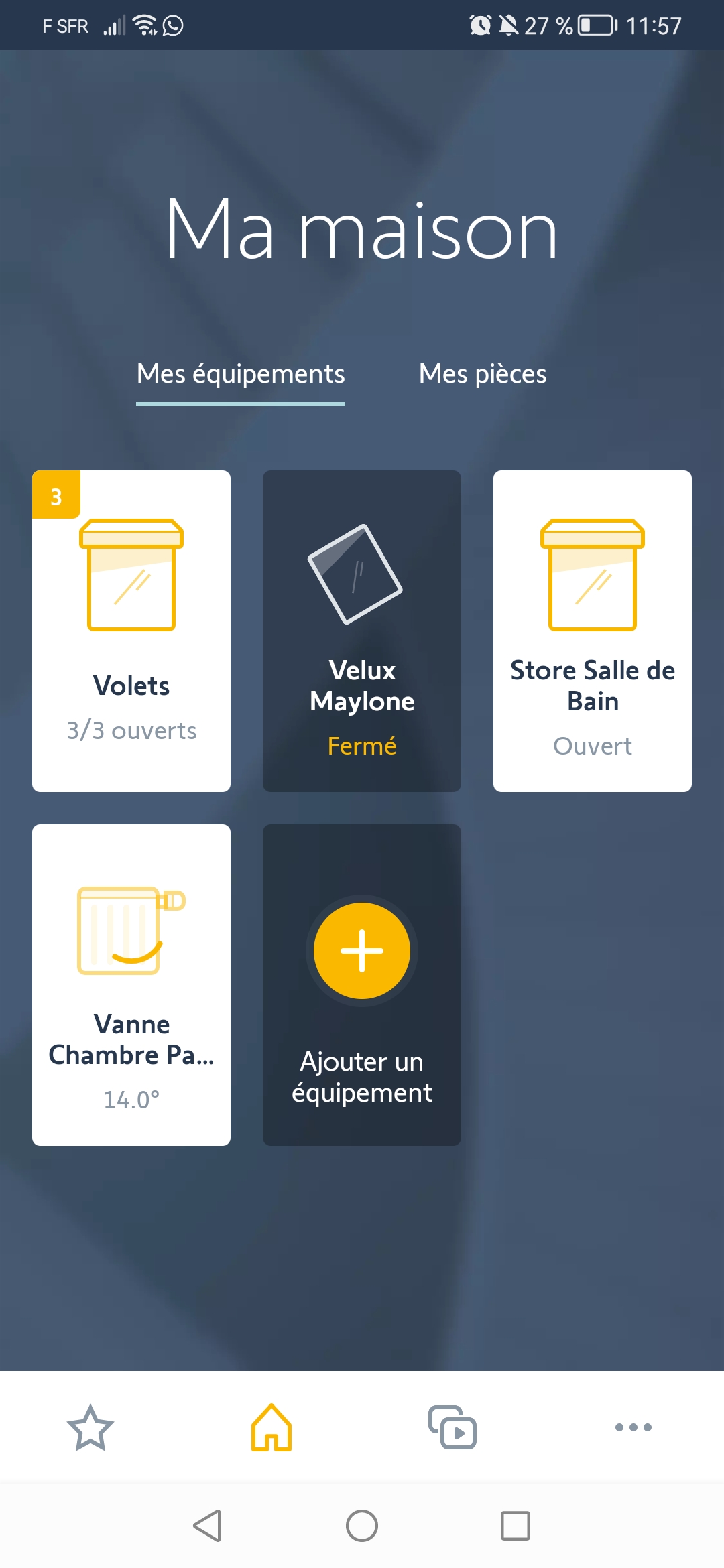
Task: Open the scenarios play tab
Action: [452, 1427]
